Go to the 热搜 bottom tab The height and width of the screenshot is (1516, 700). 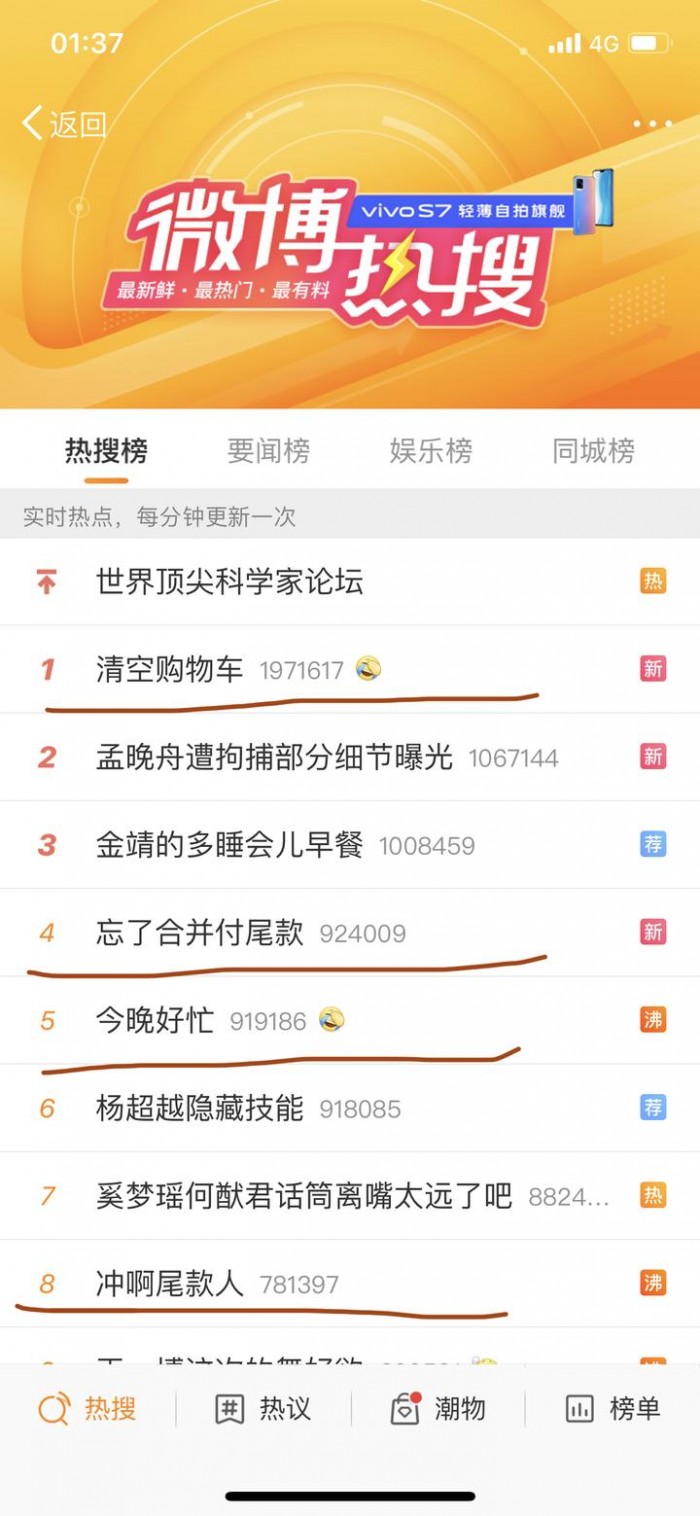pyautogui.click(x=88, y=1409)
